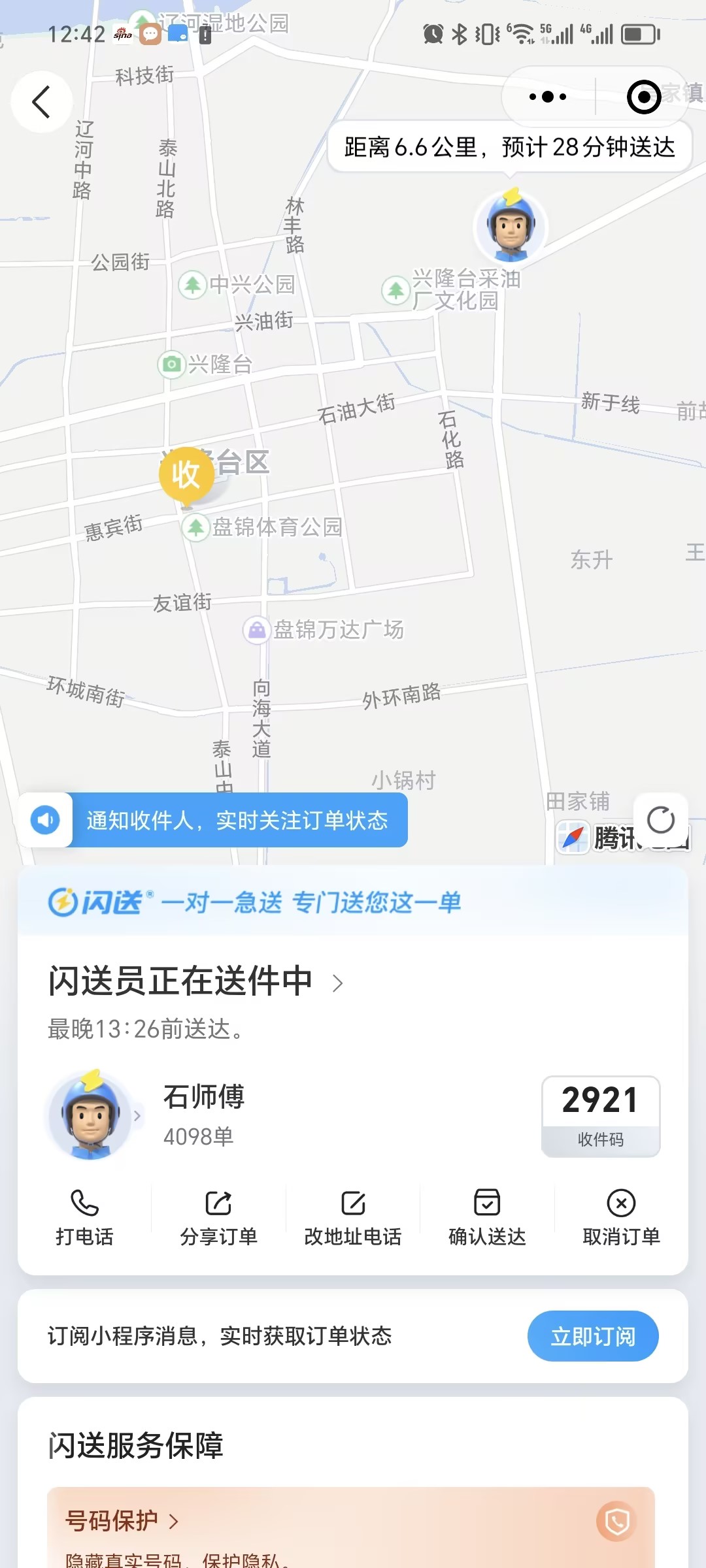706x1568 pixels.
Task: Tap the notify recipient banner
Action: click(237, 820)
